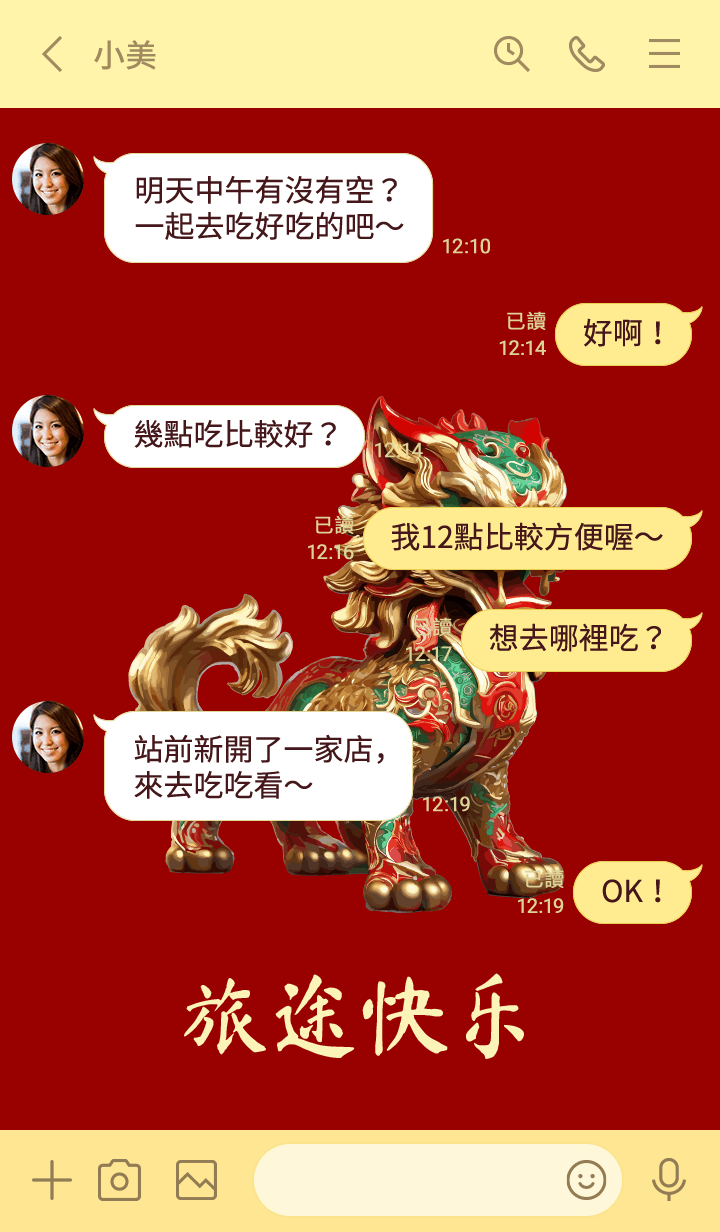
Task: Open the chat menu with three lines
Action: pos(664,54)
